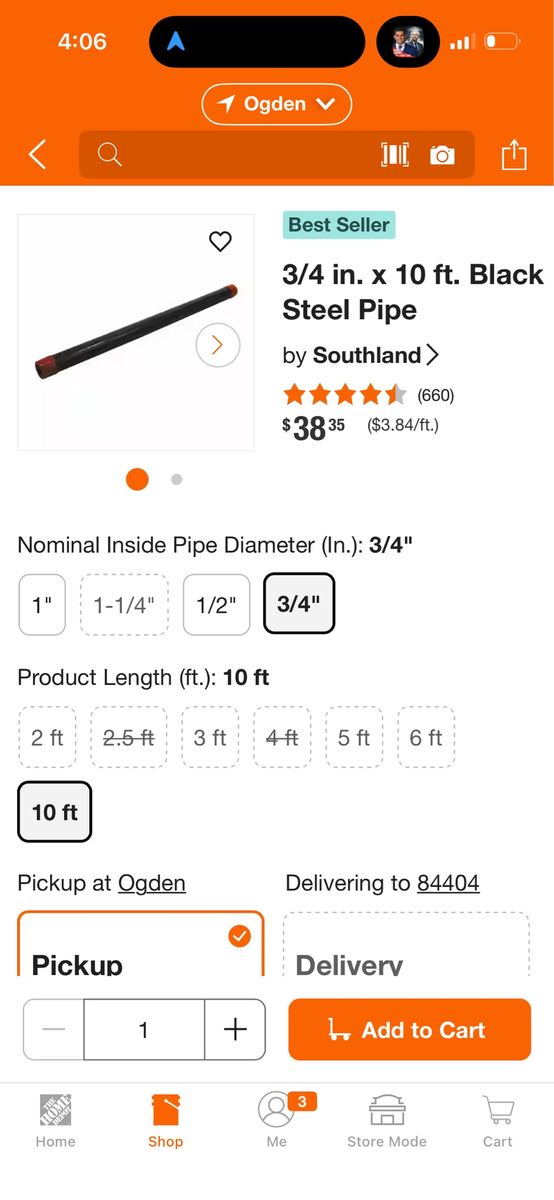The height and width of the screenshot is (1200, 554).
Task: Select 1" pipe diameter
Action: pyautogui.click(x=42, y=605)
